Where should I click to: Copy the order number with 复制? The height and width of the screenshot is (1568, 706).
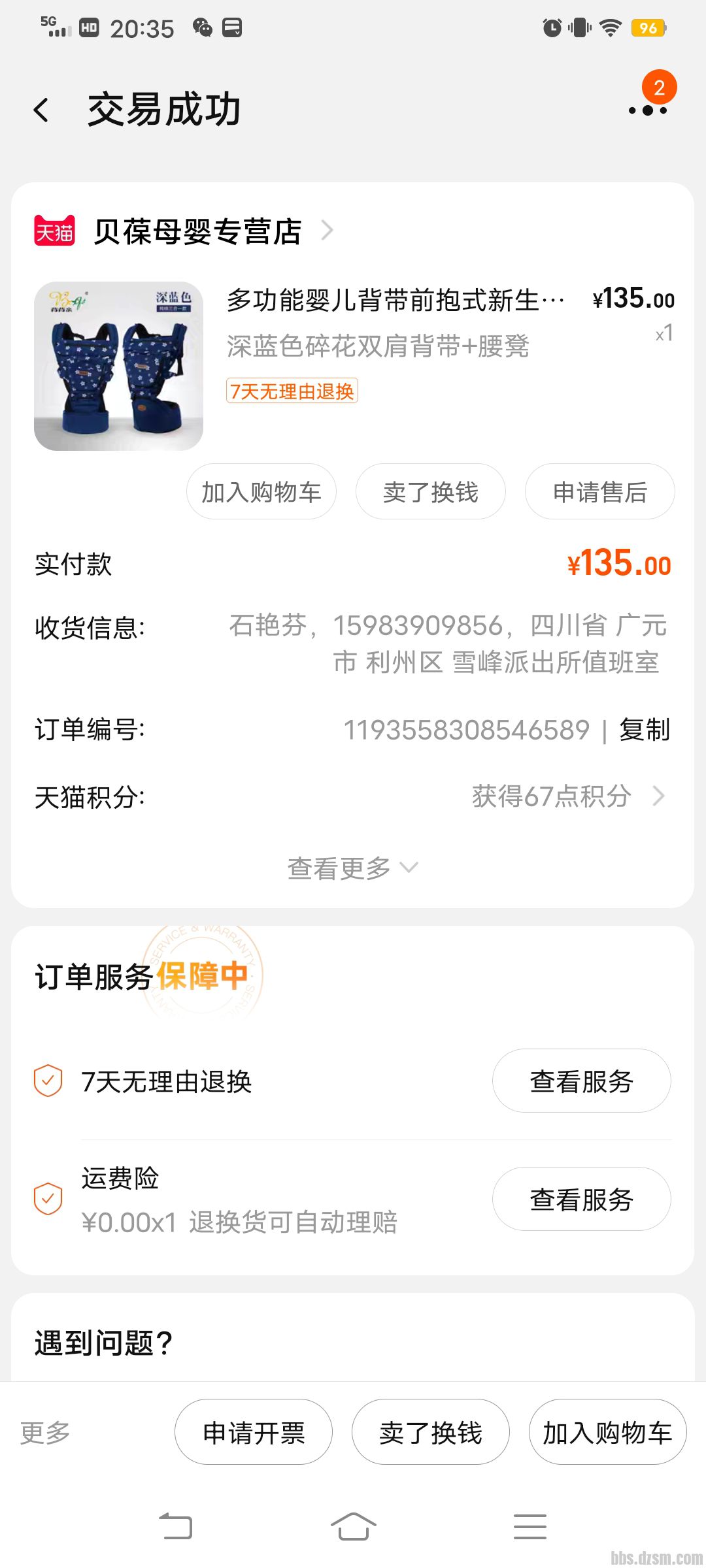tap(645, 730)
